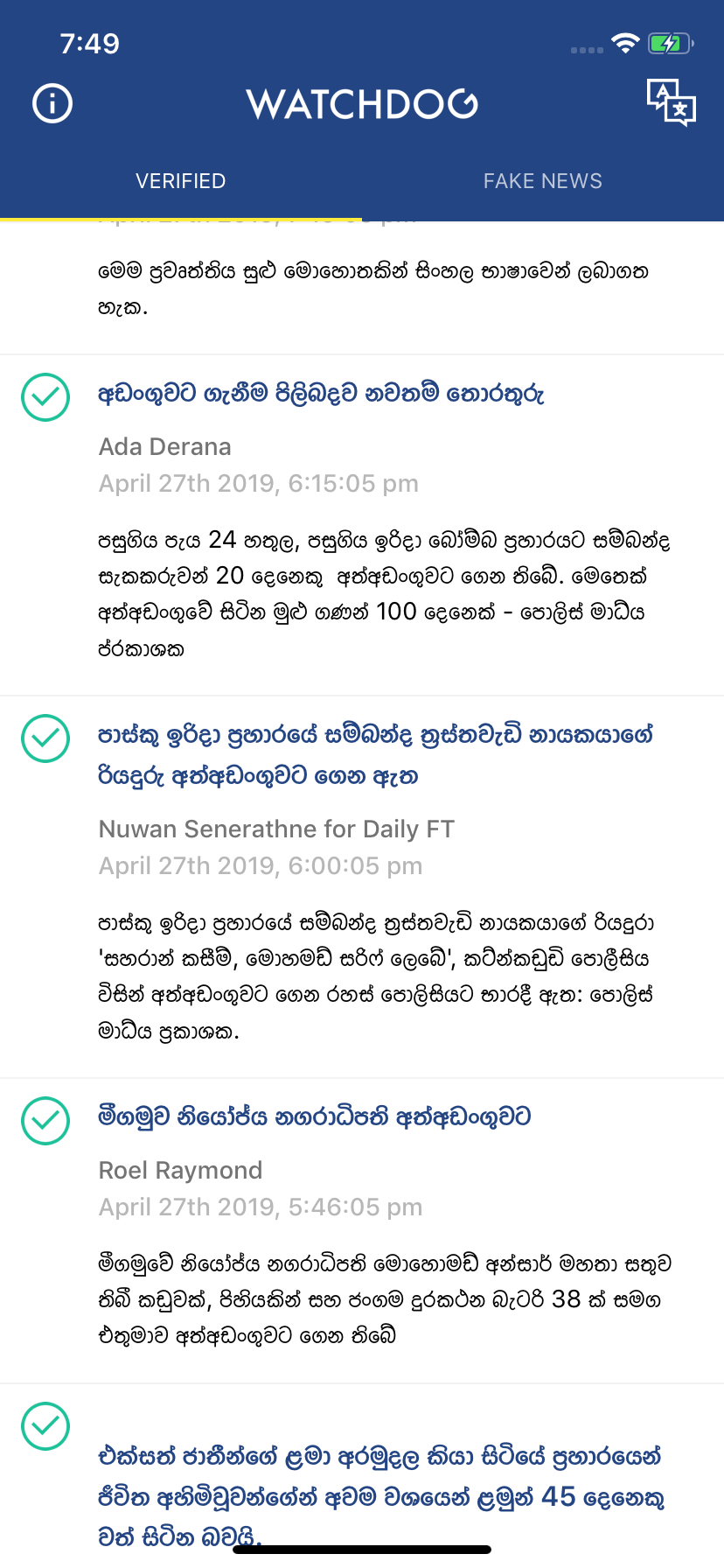
Task: Tap the verified checkmark beside the Ada Derana article
Action: pos(45,397)
